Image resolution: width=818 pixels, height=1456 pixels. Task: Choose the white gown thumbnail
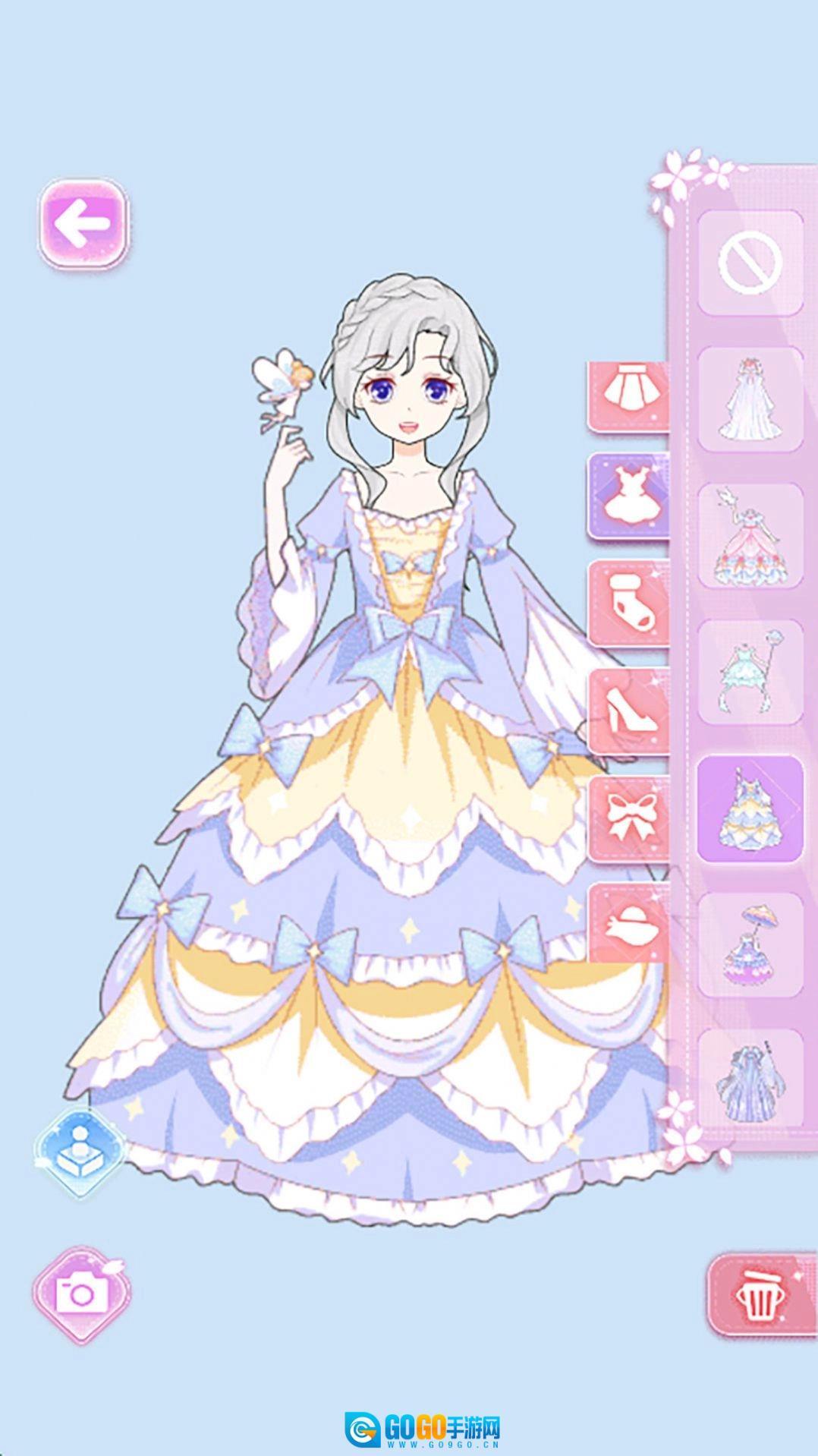click(750, 399)
